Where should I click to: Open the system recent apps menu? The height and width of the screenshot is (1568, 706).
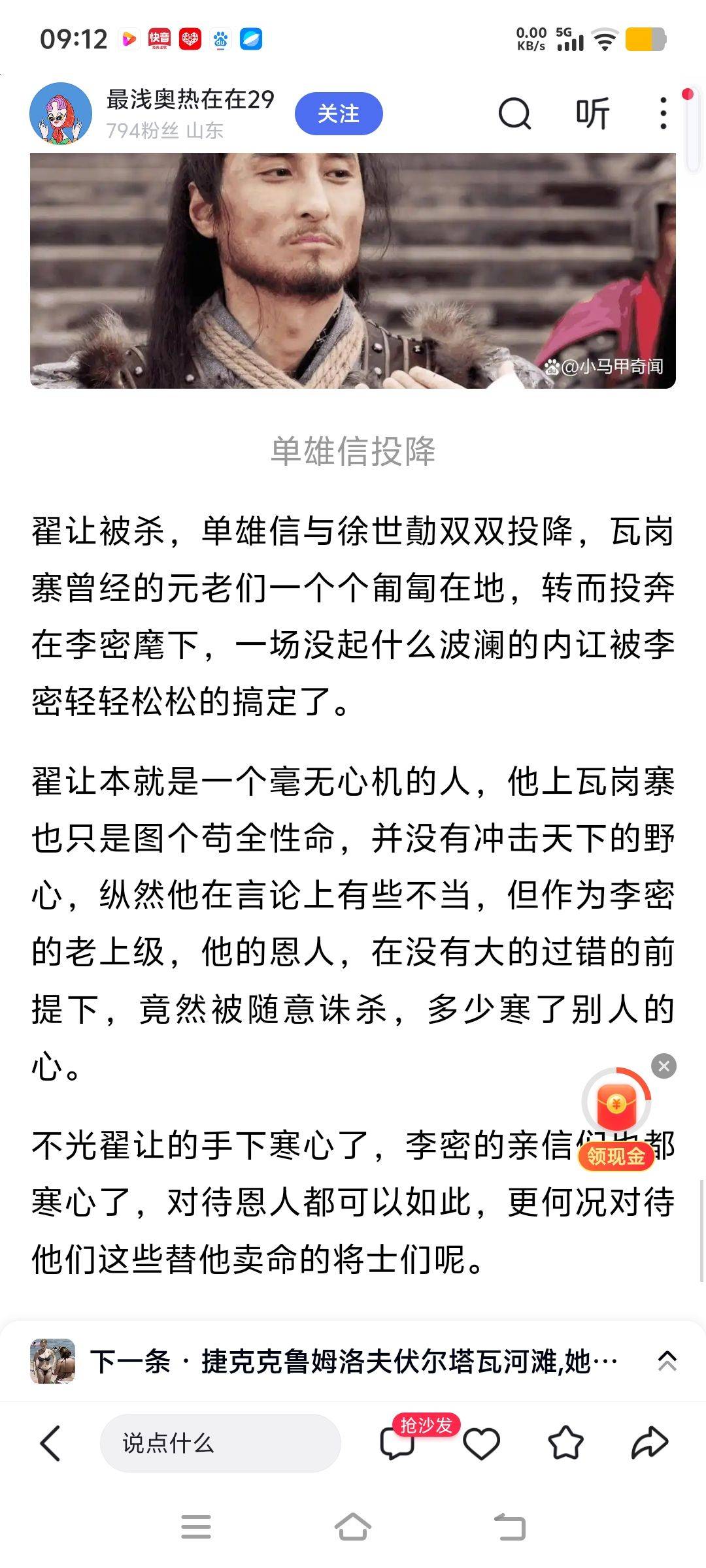pyautogui.click(x=196, y=1527)
